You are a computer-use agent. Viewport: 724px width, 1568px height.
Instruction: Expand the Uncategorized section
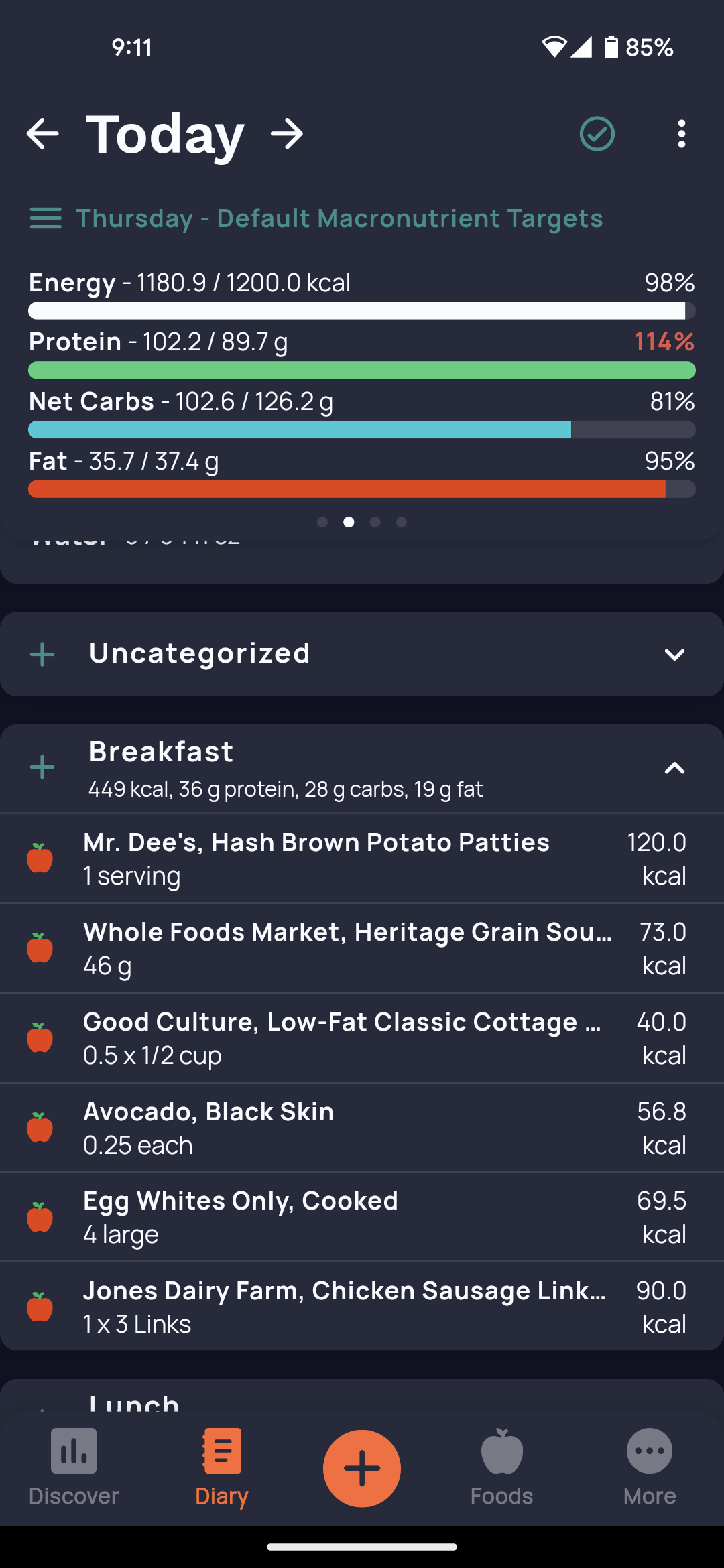tap(674, 654)
